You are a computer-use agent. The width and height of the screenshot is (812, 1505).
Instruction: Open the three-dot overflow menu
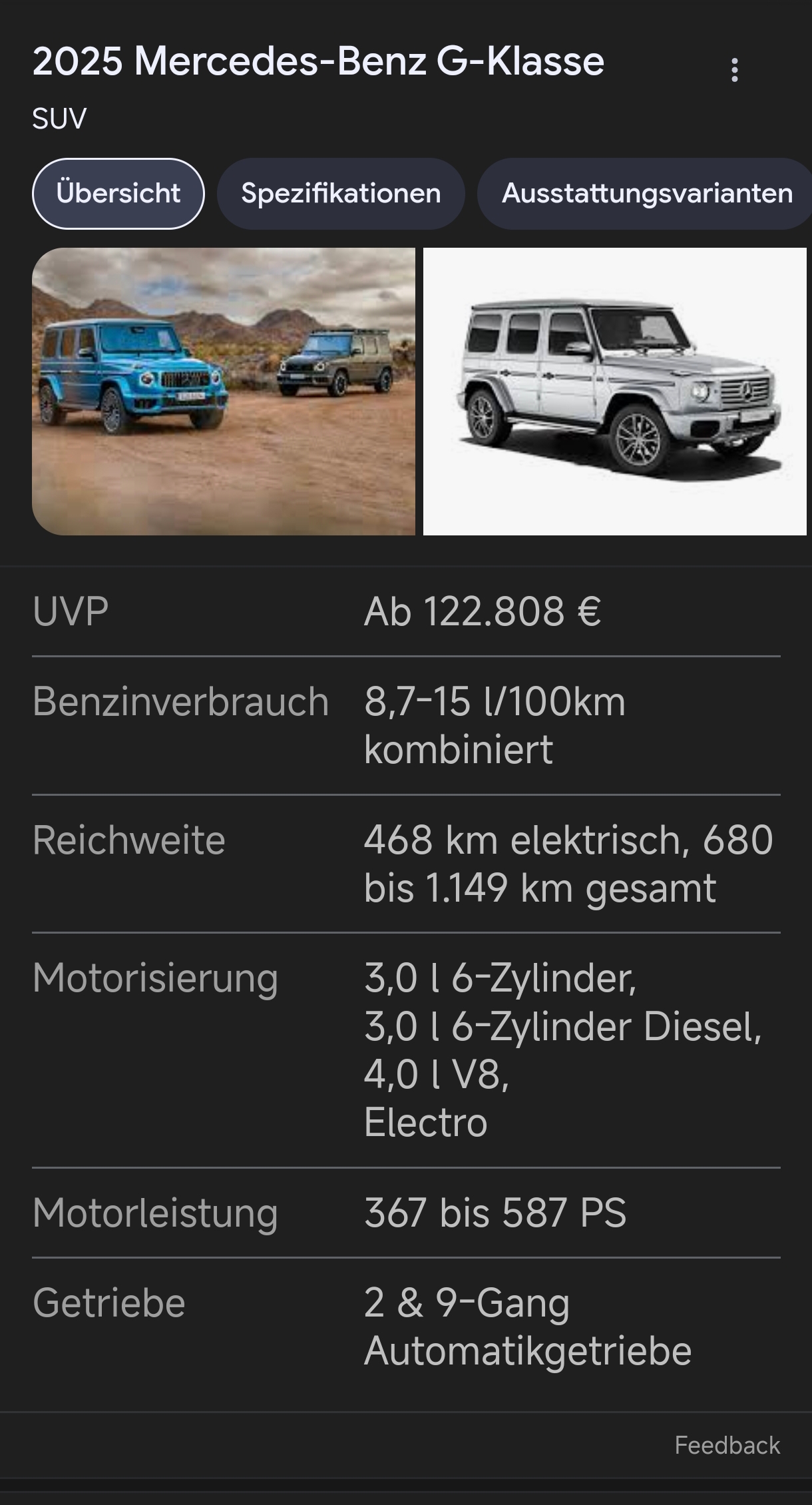coord(734,70)
